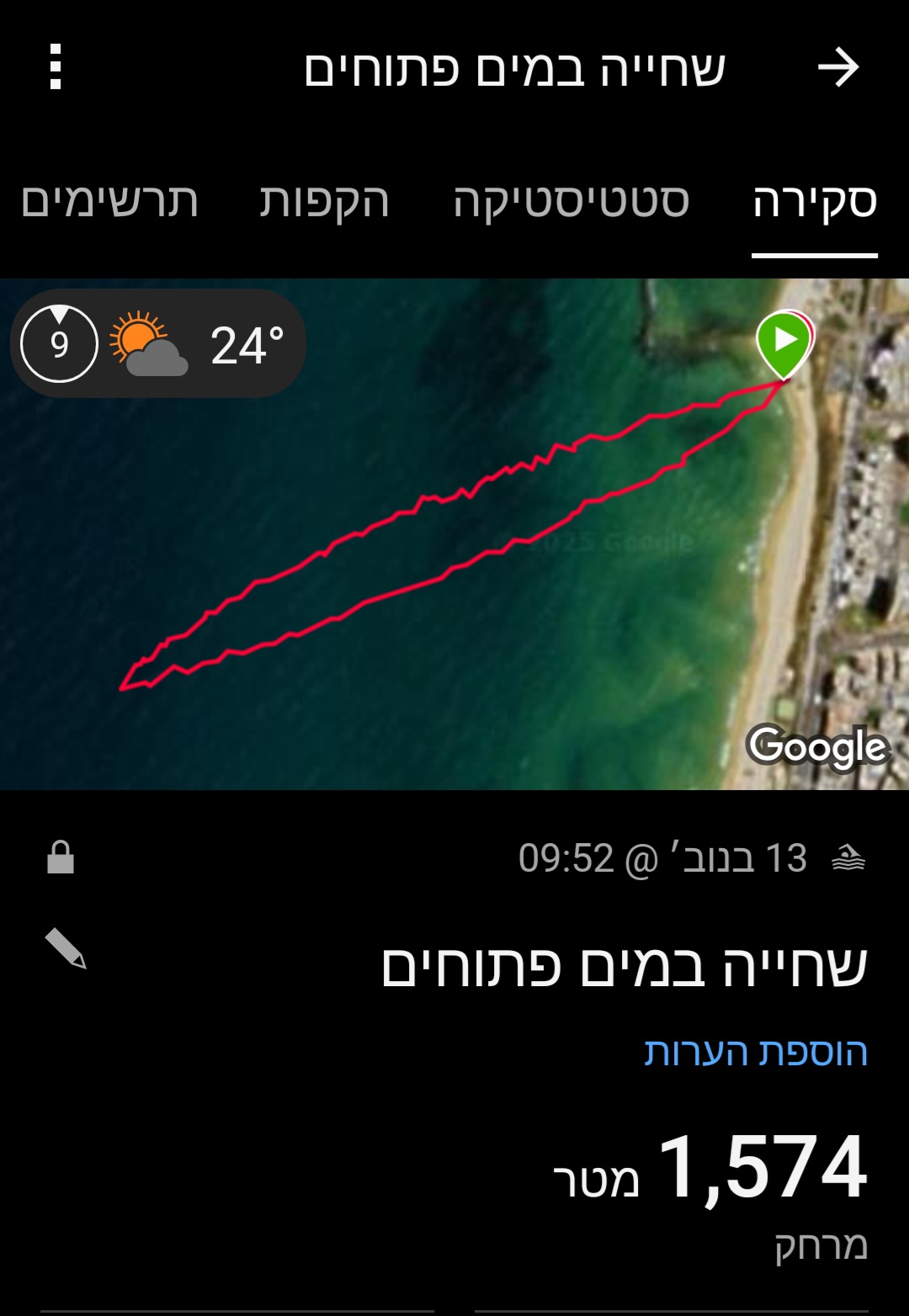
Task: Edit the activity name with the pencil
Action: [66, 948]
